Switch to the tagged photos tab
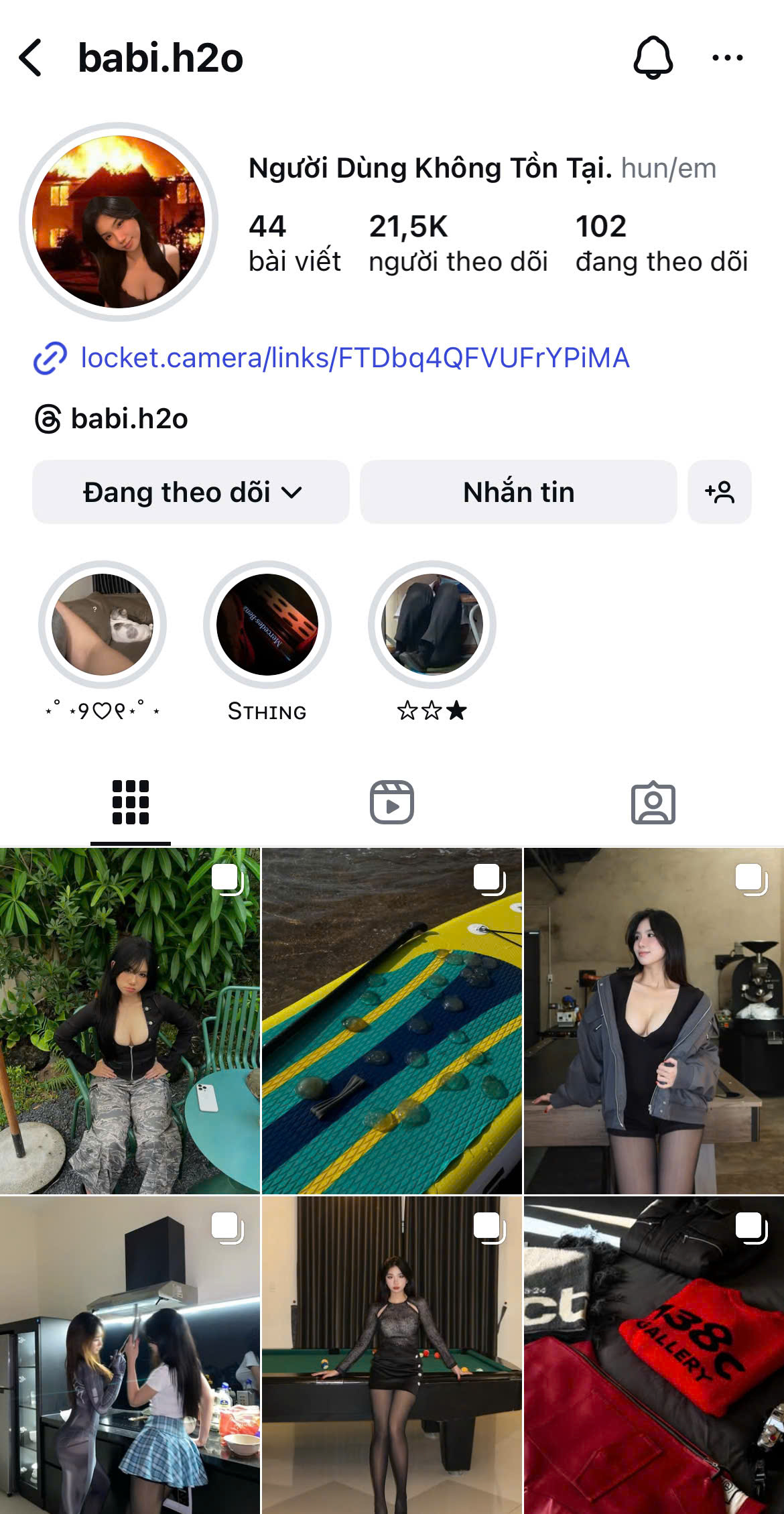This screenshot has height=1514, width=784. pyautogui.click(x=653, y=802)
